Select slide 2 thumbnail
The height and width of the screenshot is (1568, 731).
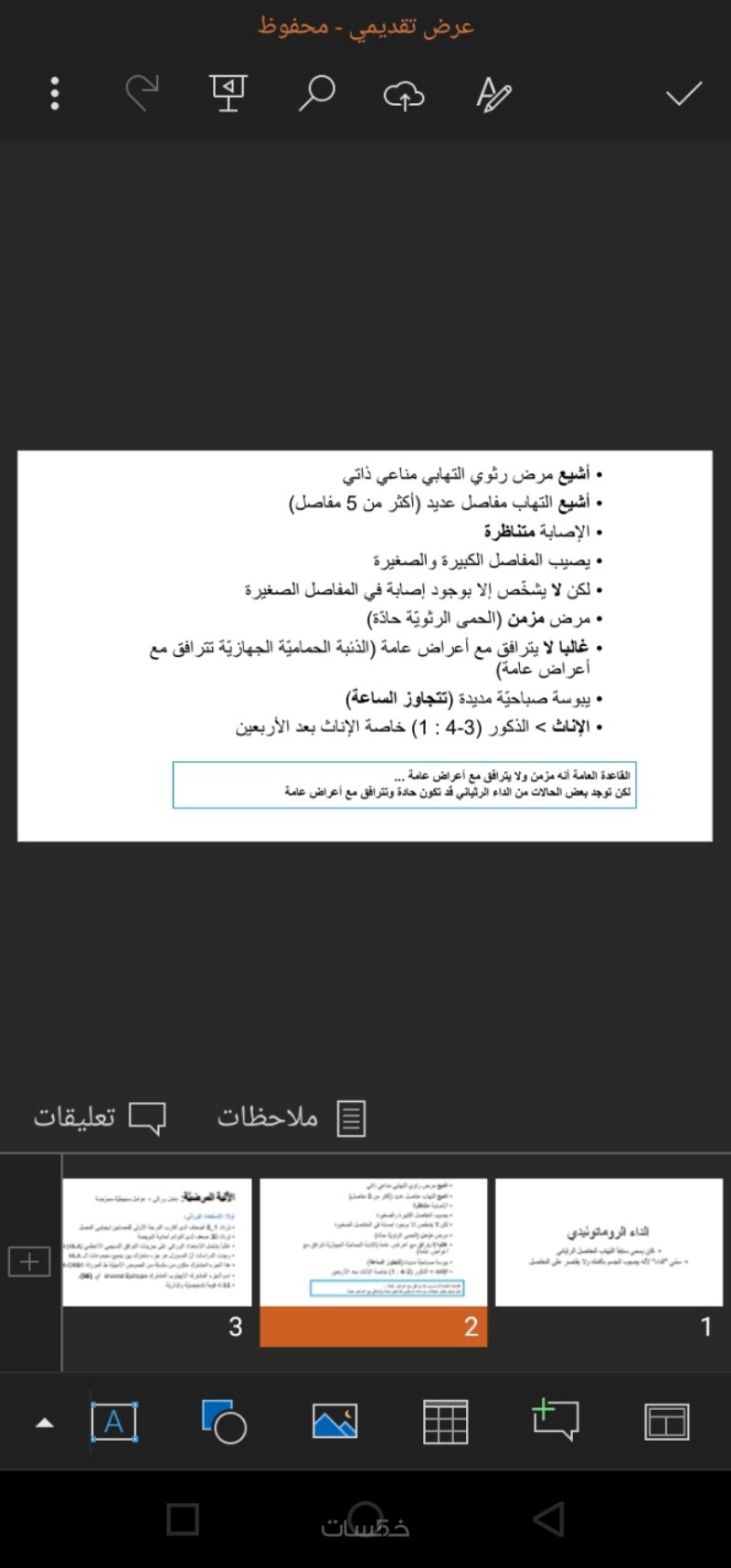(x=373, y=1243)
